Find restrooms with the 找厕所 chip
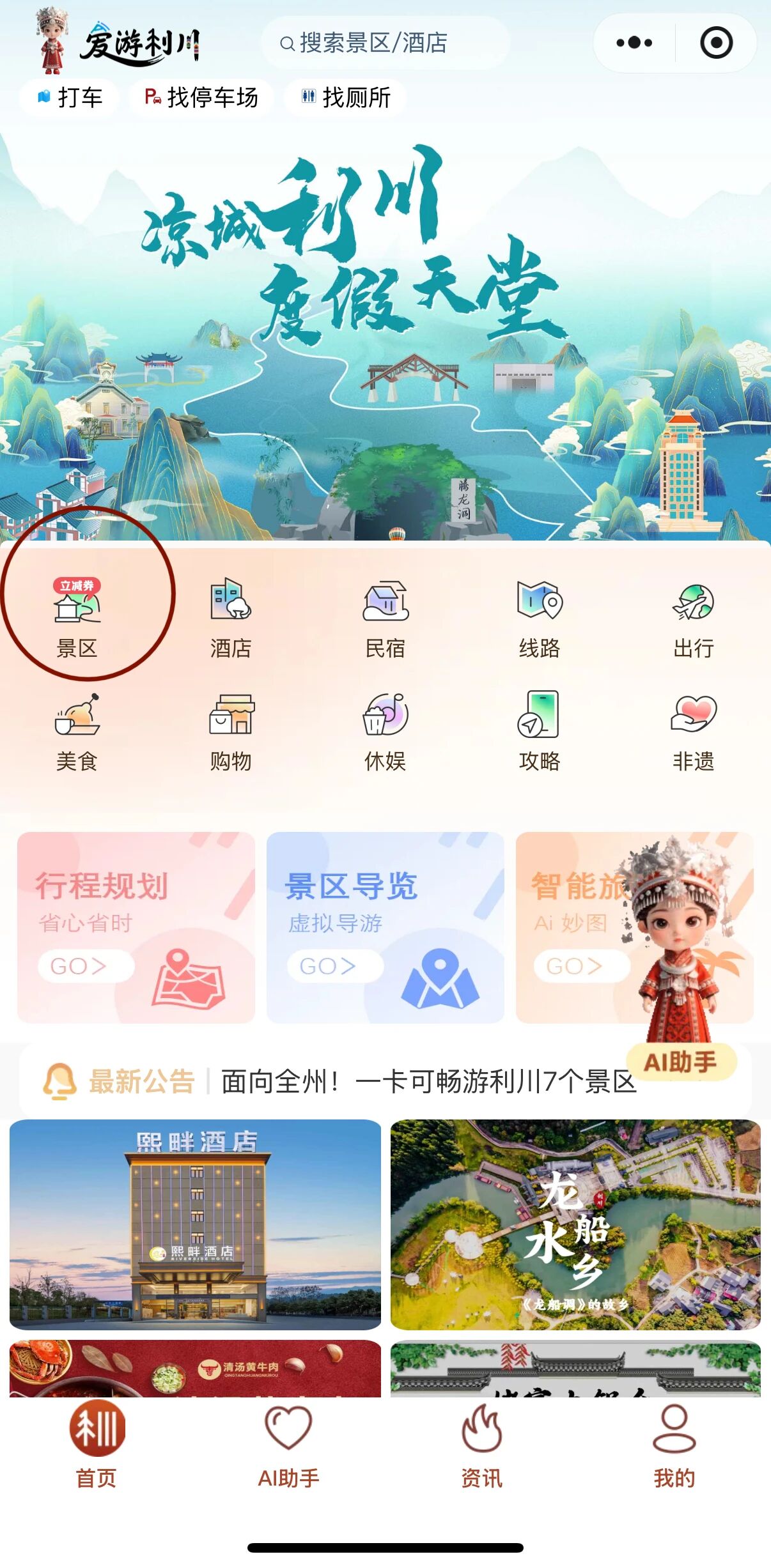This screenshot has width=771, height=1568. point(345,98)
